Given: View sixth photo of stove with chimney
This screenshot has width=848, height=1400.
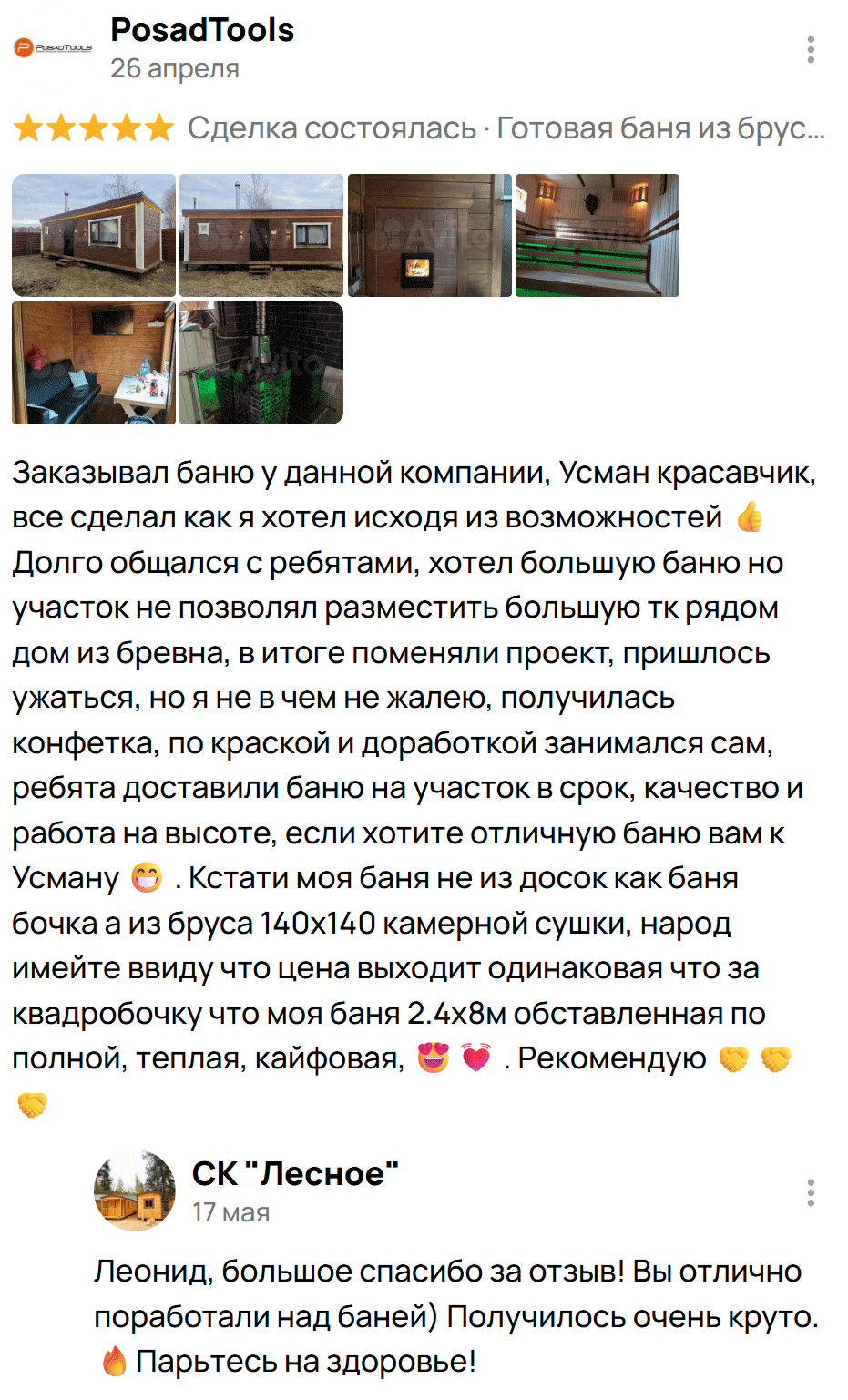Looking at the screenshot, I should coord(261,363).
